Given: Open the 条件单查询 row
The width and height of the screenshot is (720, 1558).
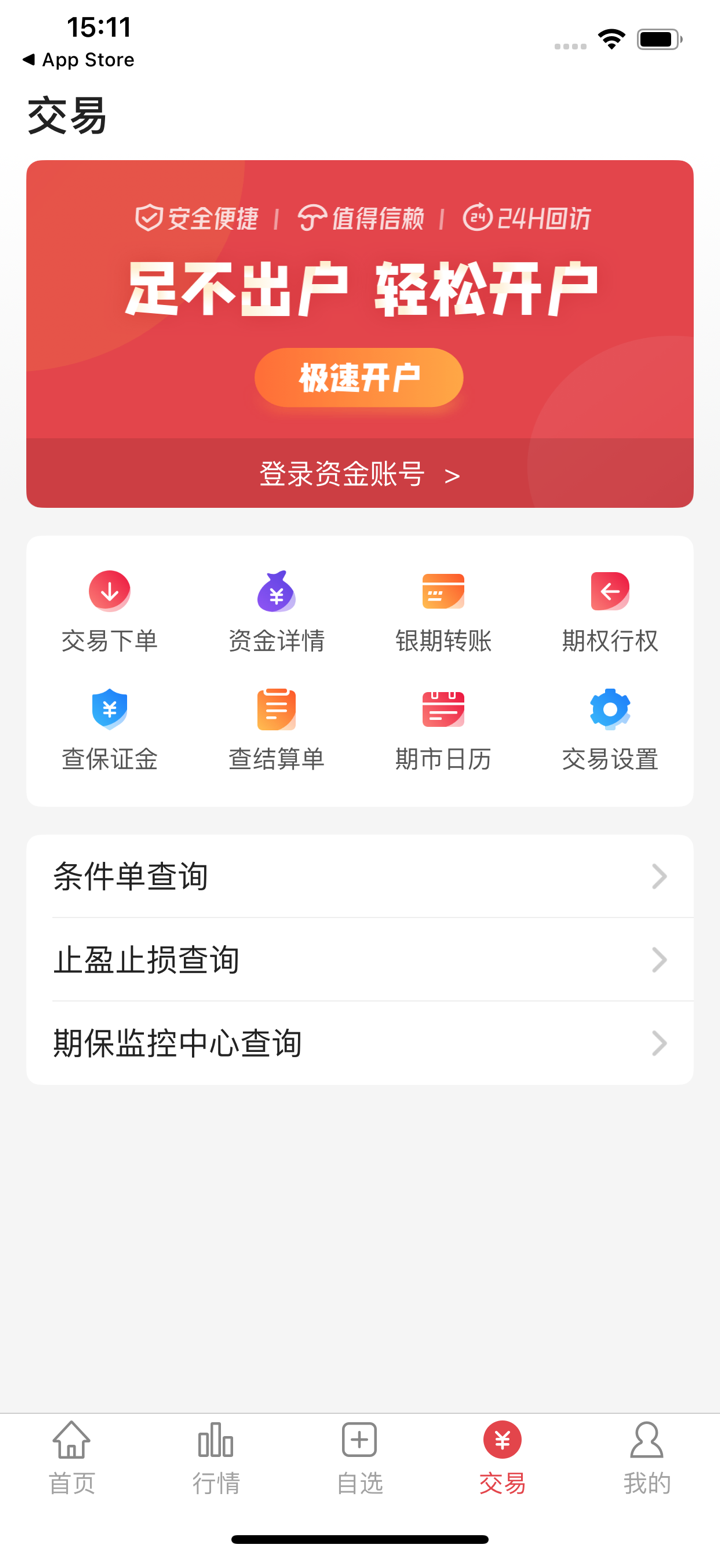Looking at the screenshot, I should (x=359, y=877).
